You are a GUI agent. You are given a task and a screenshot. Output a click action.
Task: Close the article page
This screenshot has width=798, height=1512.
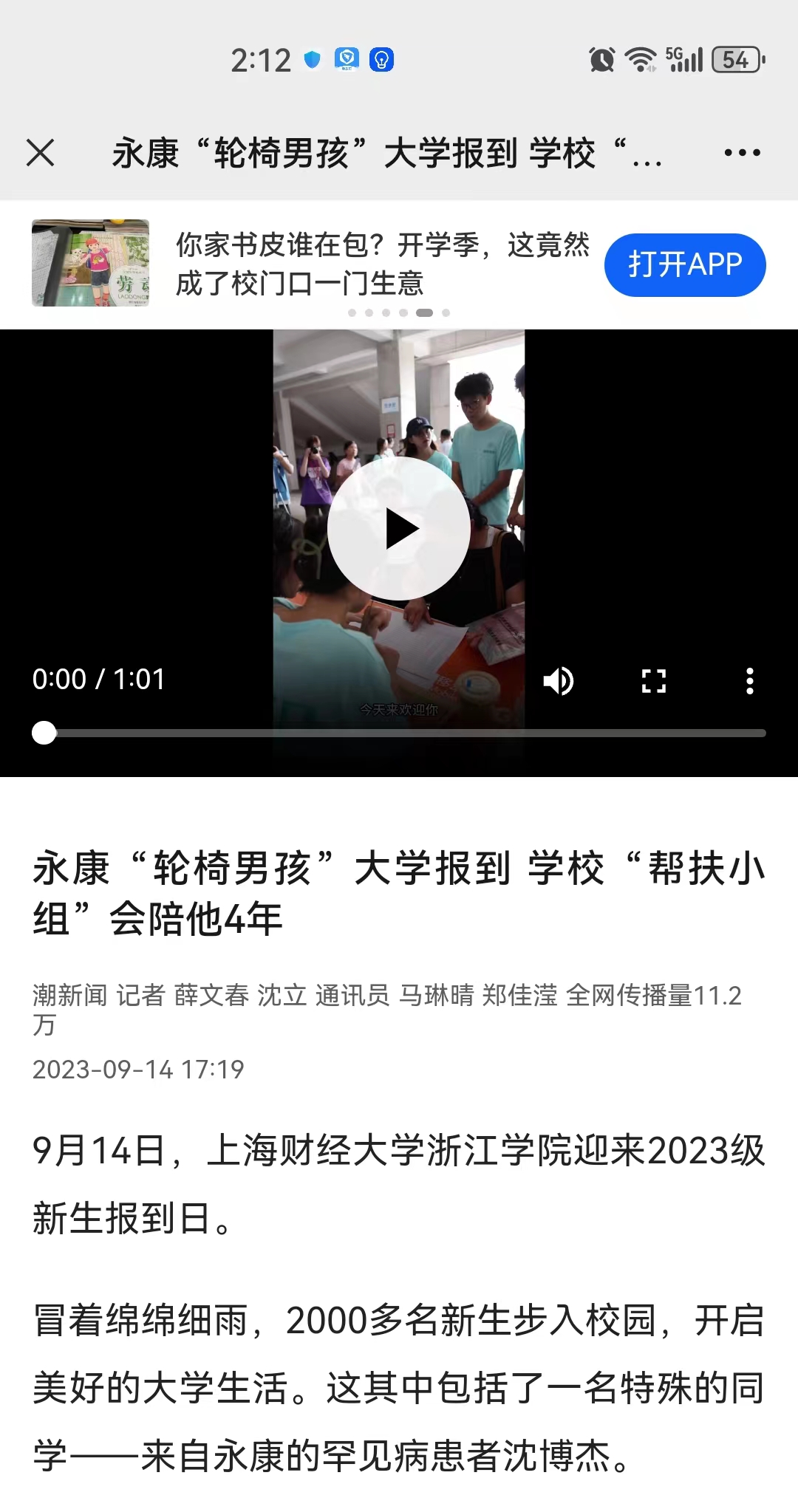tap(40, 153)
